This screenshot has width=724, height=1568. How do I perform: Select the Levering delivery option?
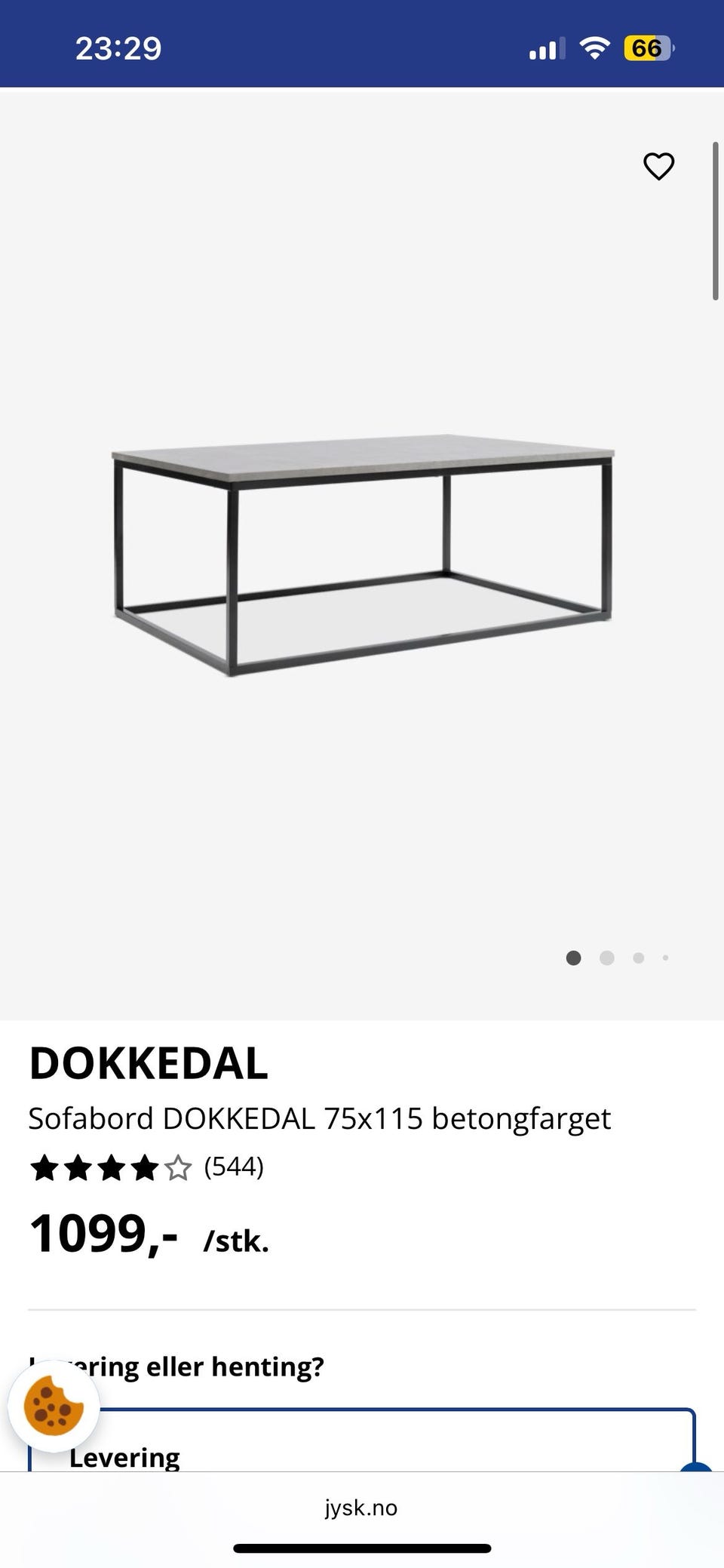point(125,1456)
